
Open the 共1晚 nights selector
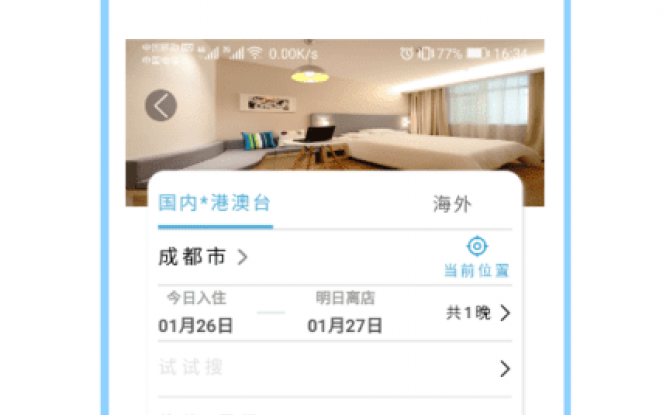pos(478,313)
